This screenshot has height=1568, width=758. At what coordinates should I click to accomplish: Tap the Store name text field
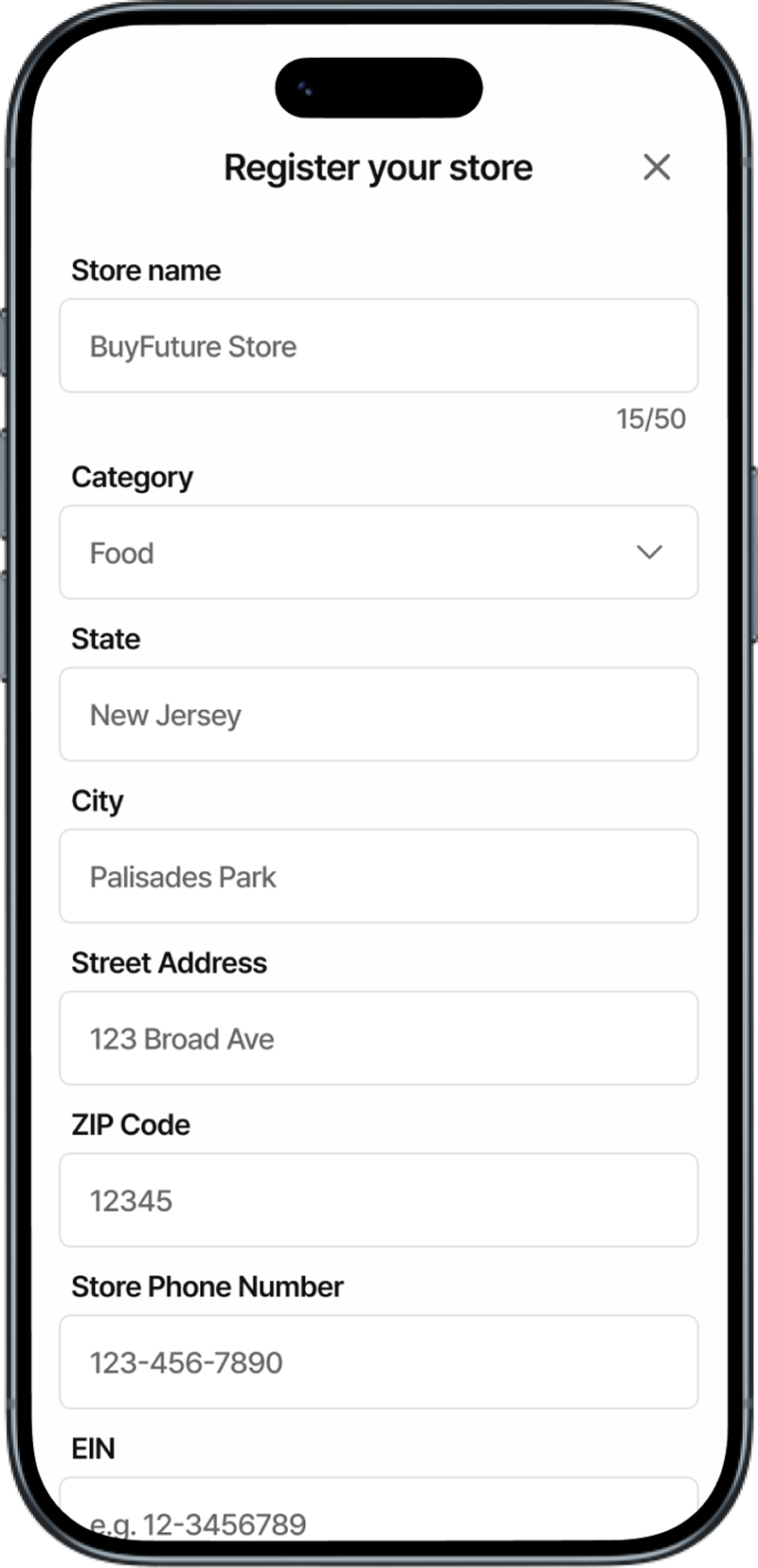379,346
